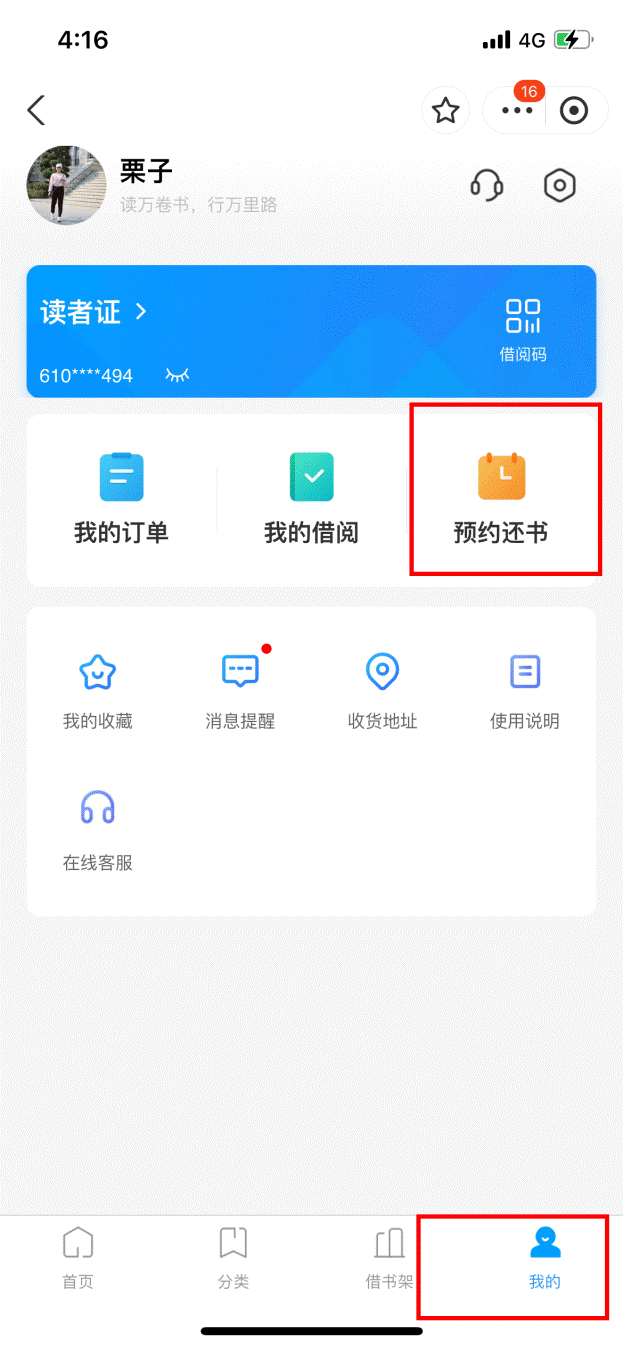
Task: Open 预约还书 to schedule a return
Action: point(501,498)
